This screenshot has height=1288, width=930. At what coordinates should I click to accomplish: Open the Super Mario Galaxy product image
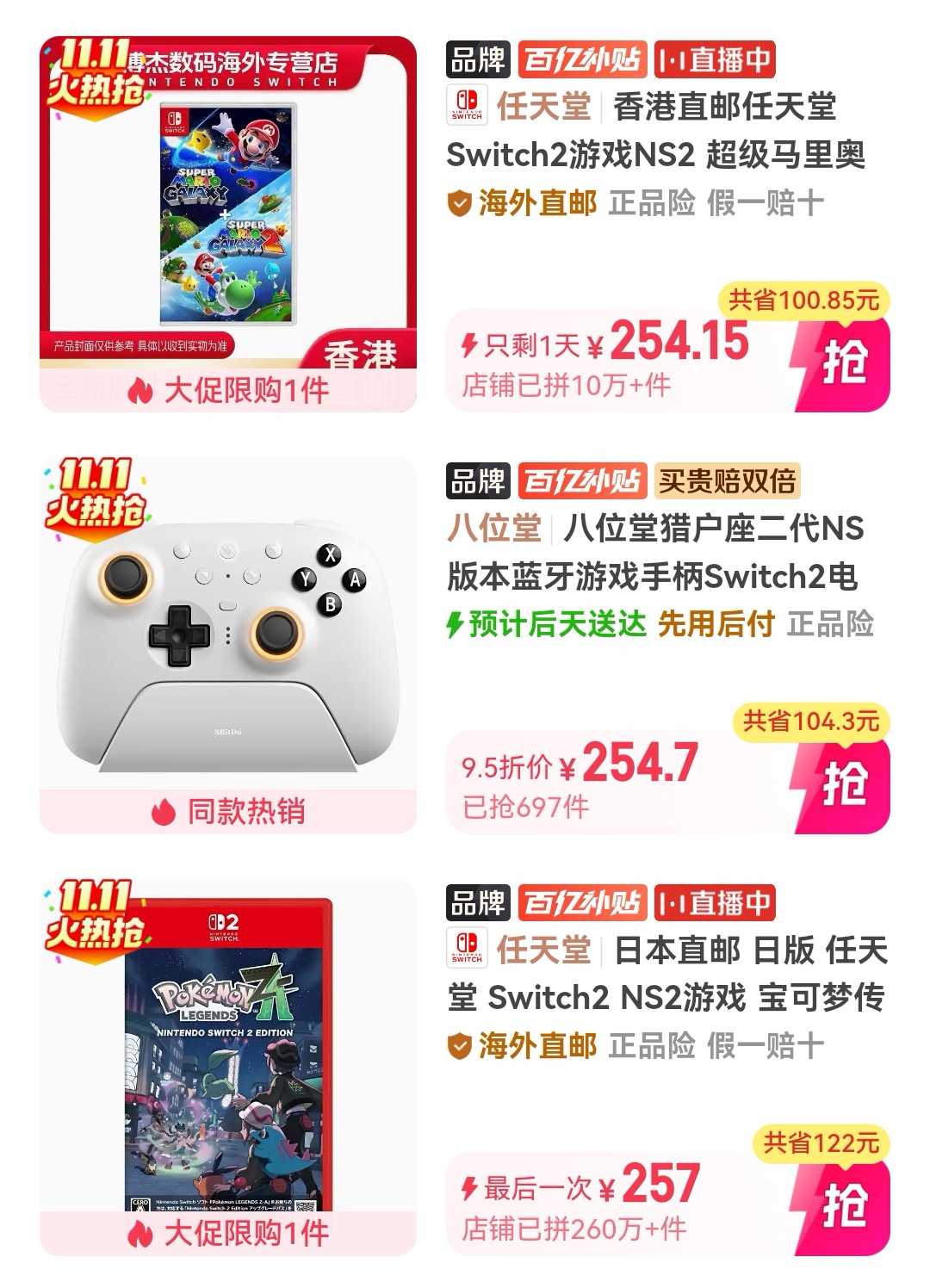[228, 215]
